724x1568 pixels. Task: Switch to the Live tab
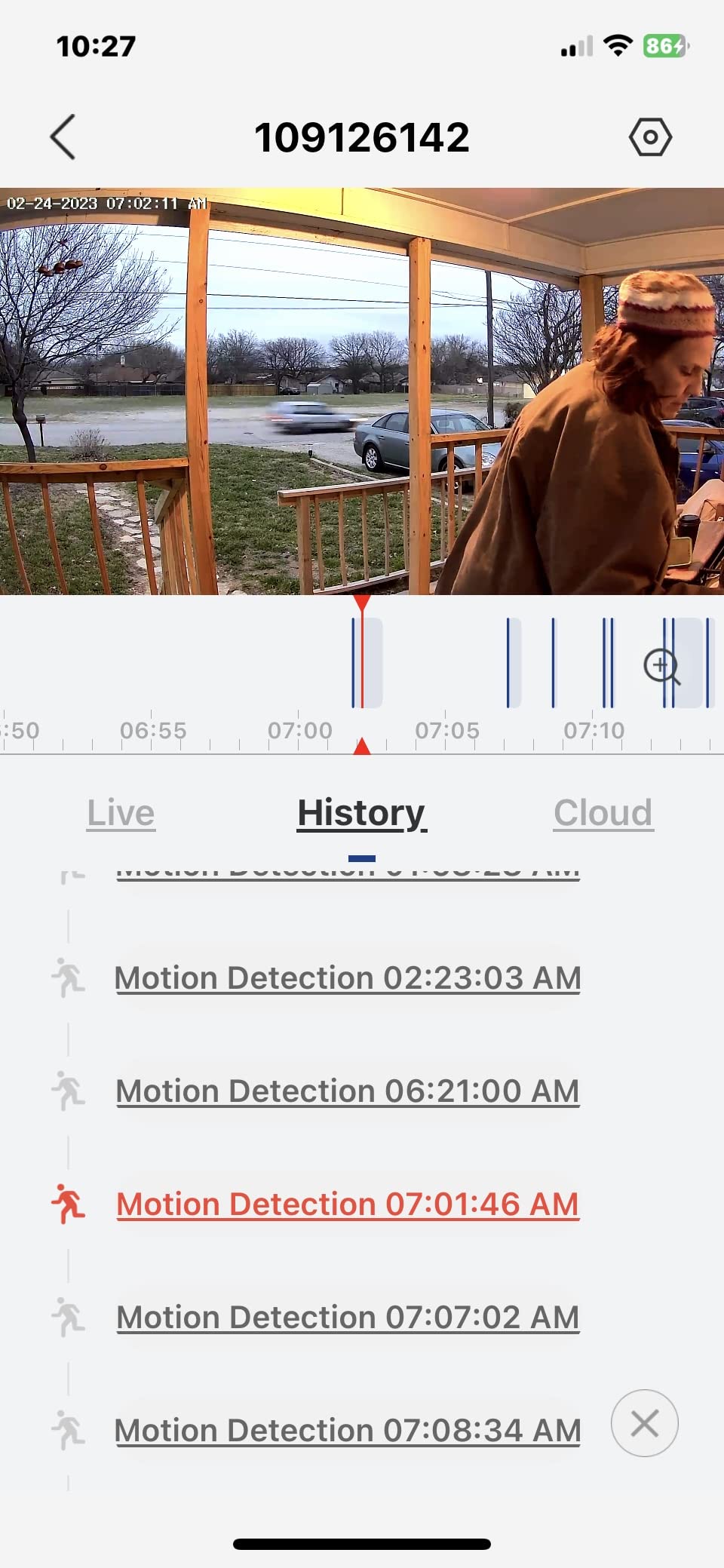[121, 813]
